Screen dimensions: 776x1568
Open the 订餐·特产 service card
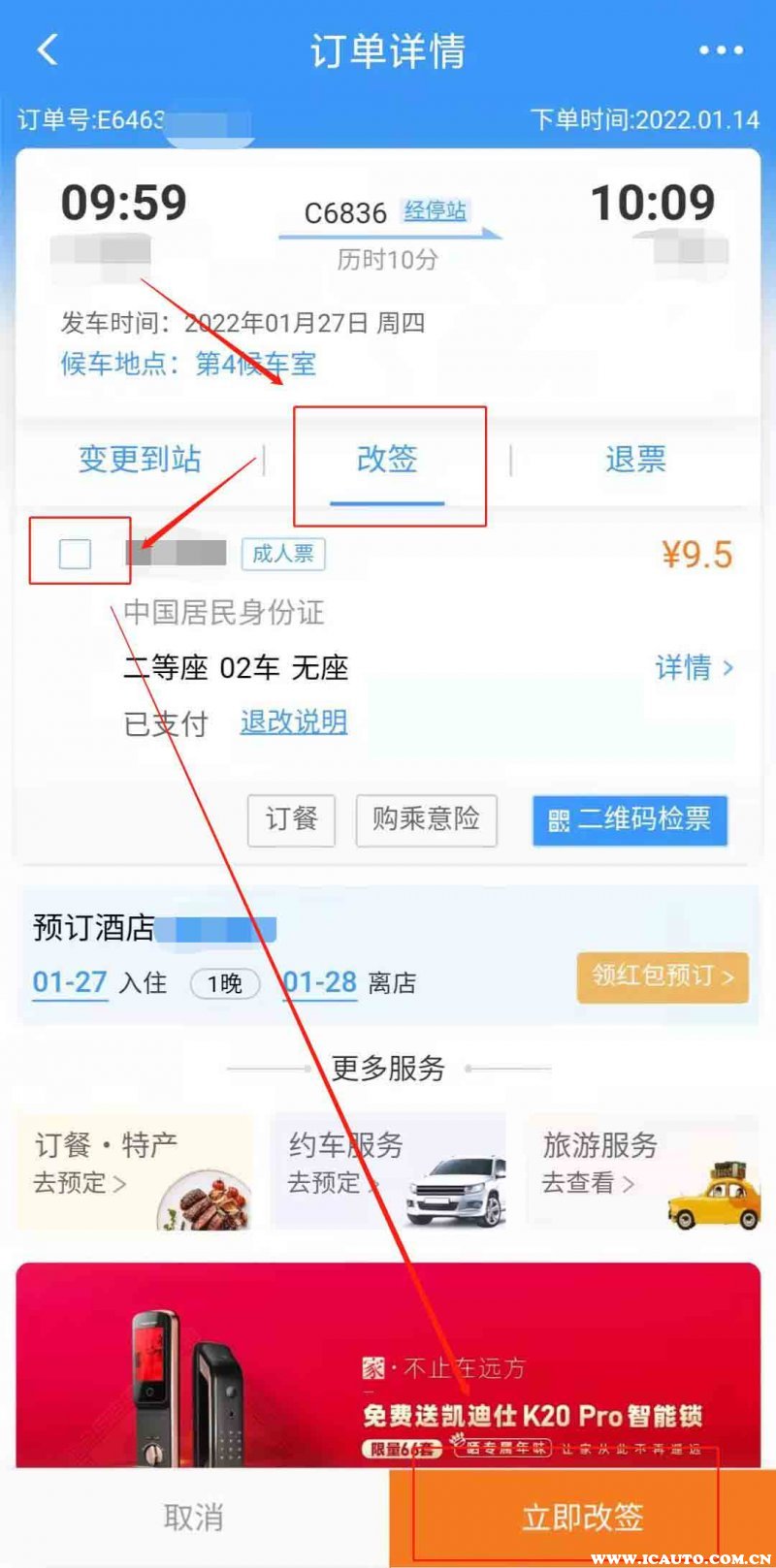click(134, 1171)
